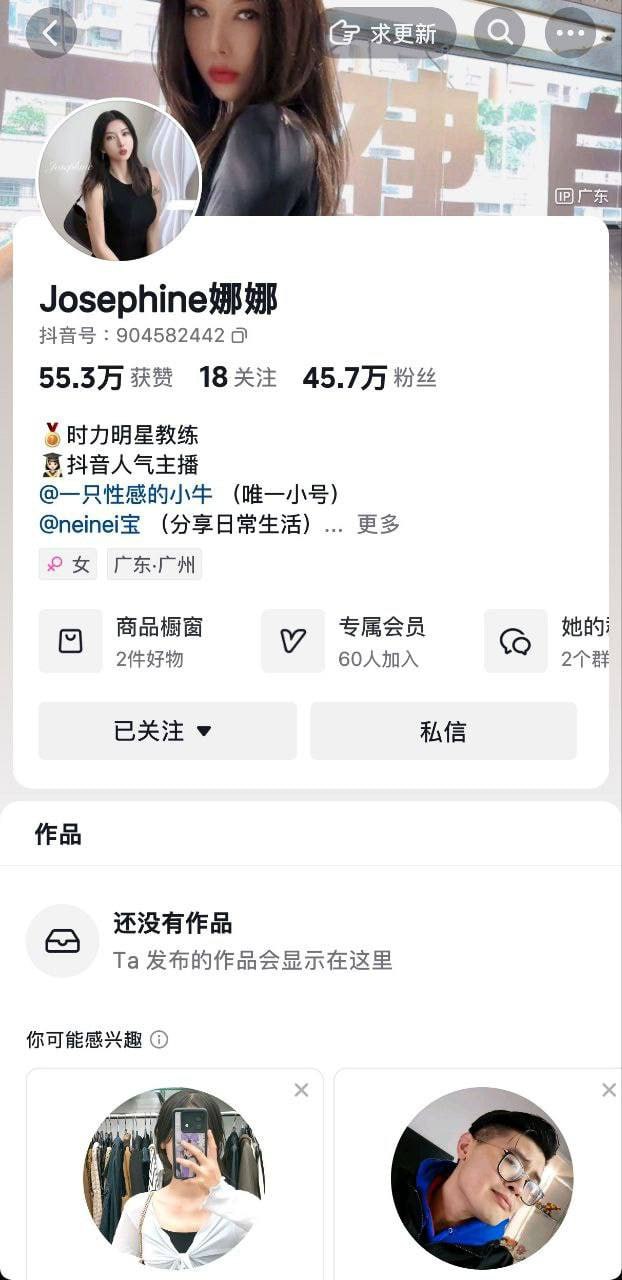622x1280 pixels.
Task: Open her fan groups entry
Action: pos(550,641)
